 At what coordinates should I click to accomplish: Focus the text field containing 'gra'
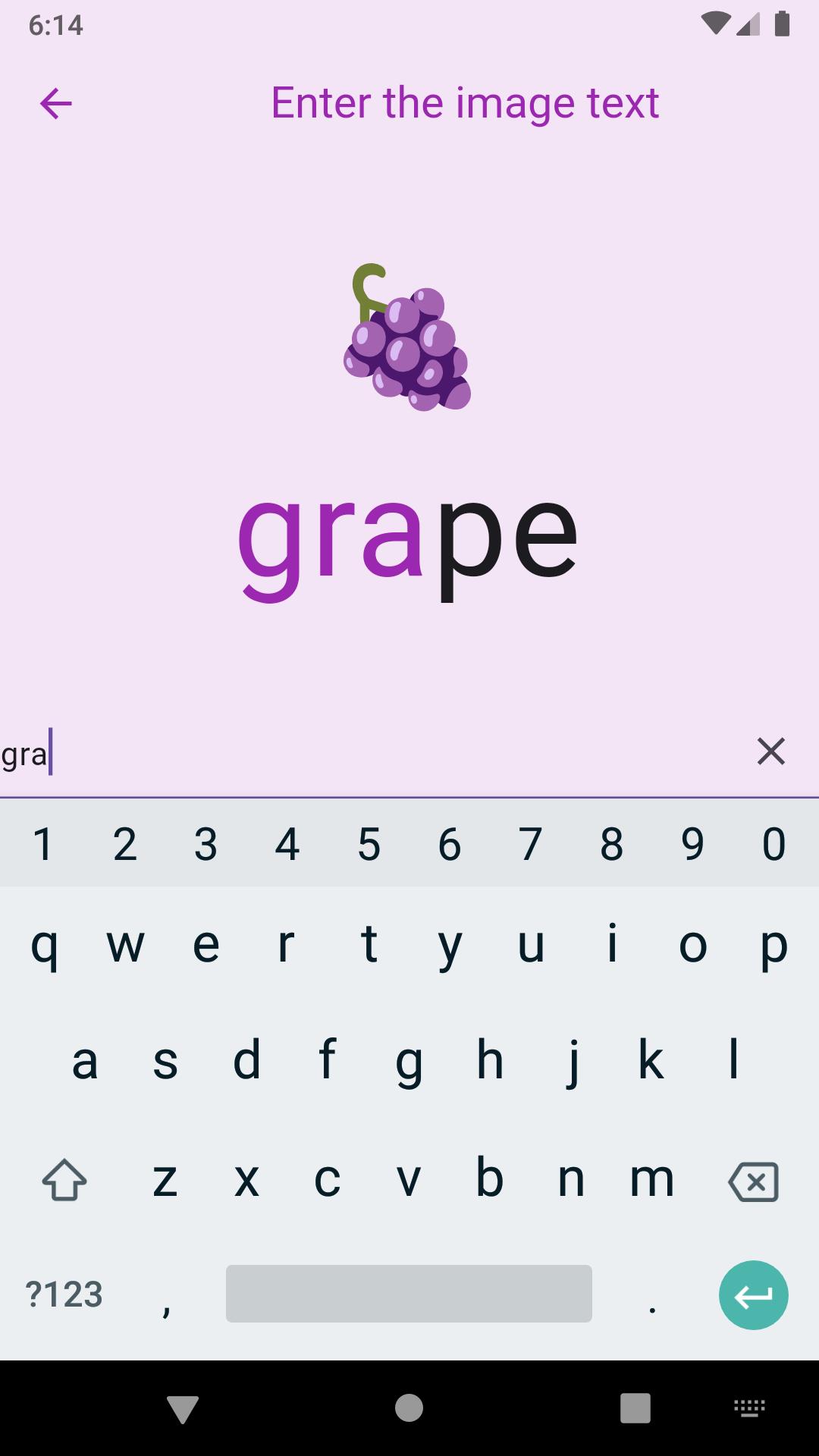click(x=372, y=752)
